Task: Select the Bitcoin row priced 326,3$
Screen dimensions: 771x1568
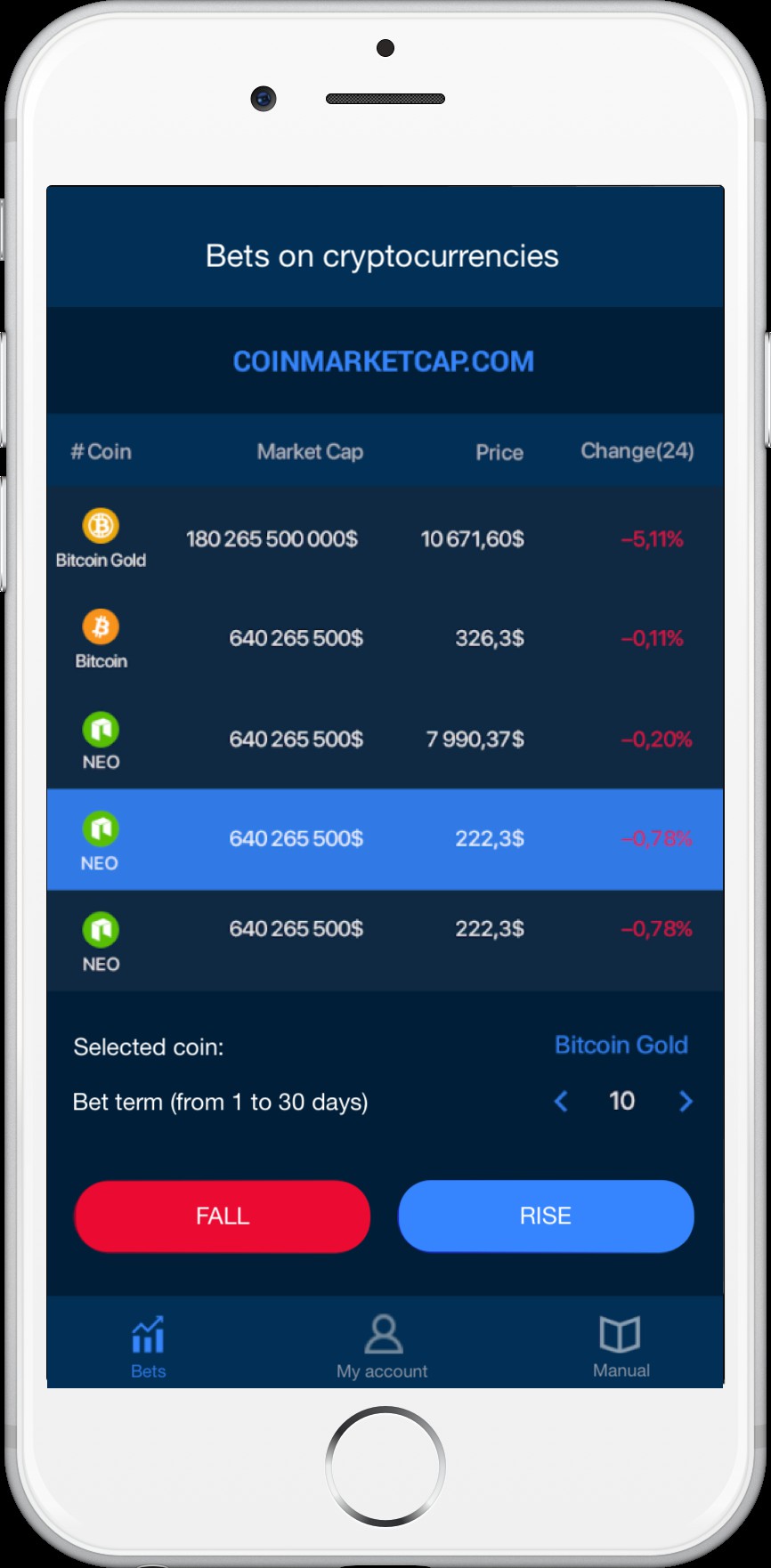Action: [x=385, y=639]
